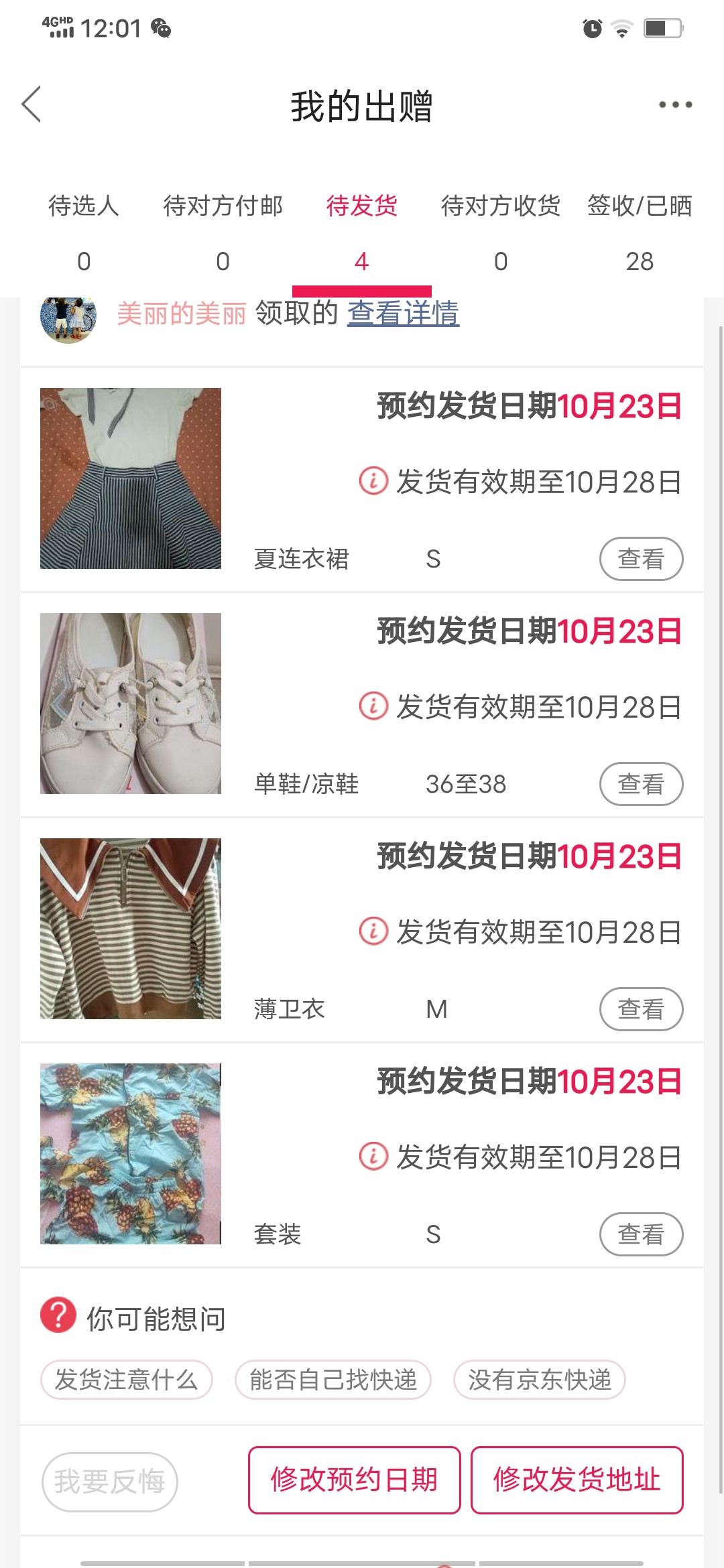The width and height of the screenshot is (724, 1568).
Task: Go back from 我的出赠 page
Action: point(32,105)
